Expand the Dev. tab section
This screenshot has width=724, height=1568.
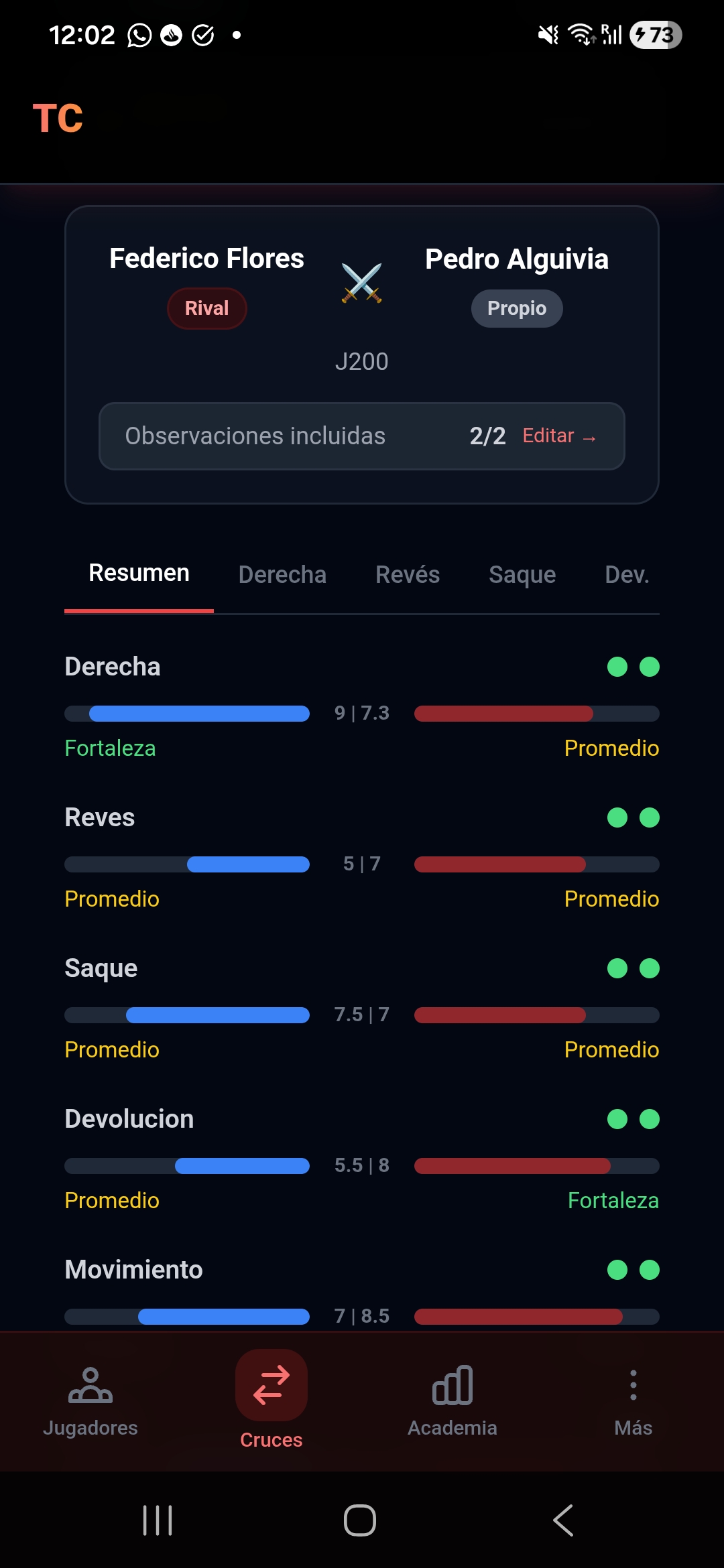click(626, 575)
